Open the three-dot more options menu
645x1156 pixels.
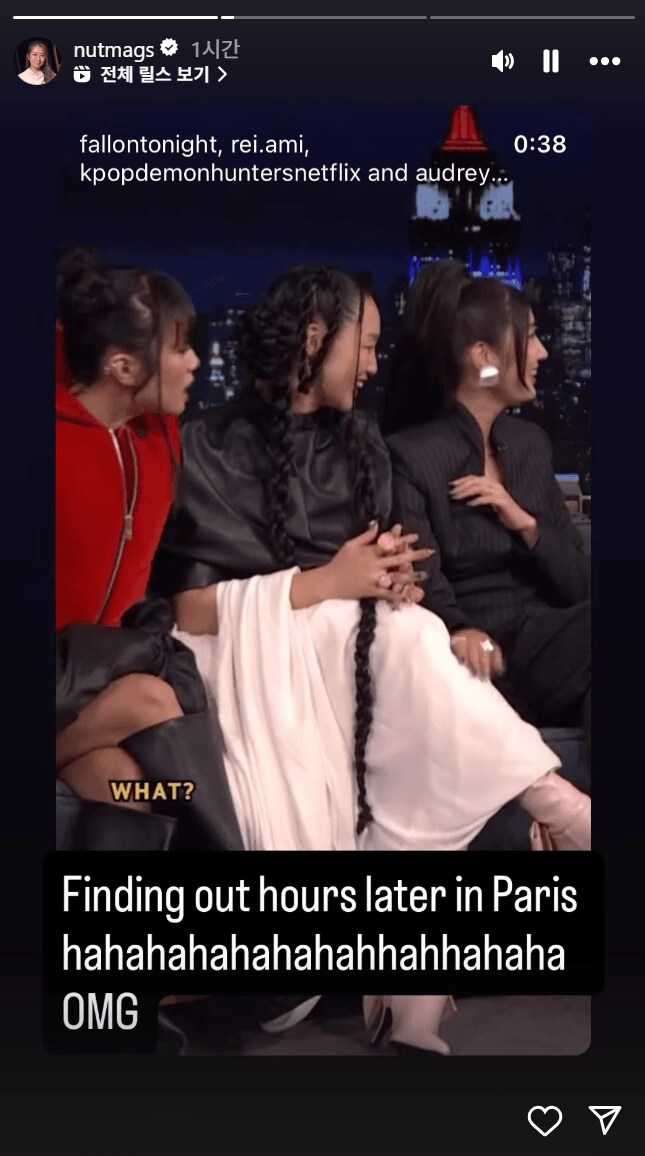[605, 62]
